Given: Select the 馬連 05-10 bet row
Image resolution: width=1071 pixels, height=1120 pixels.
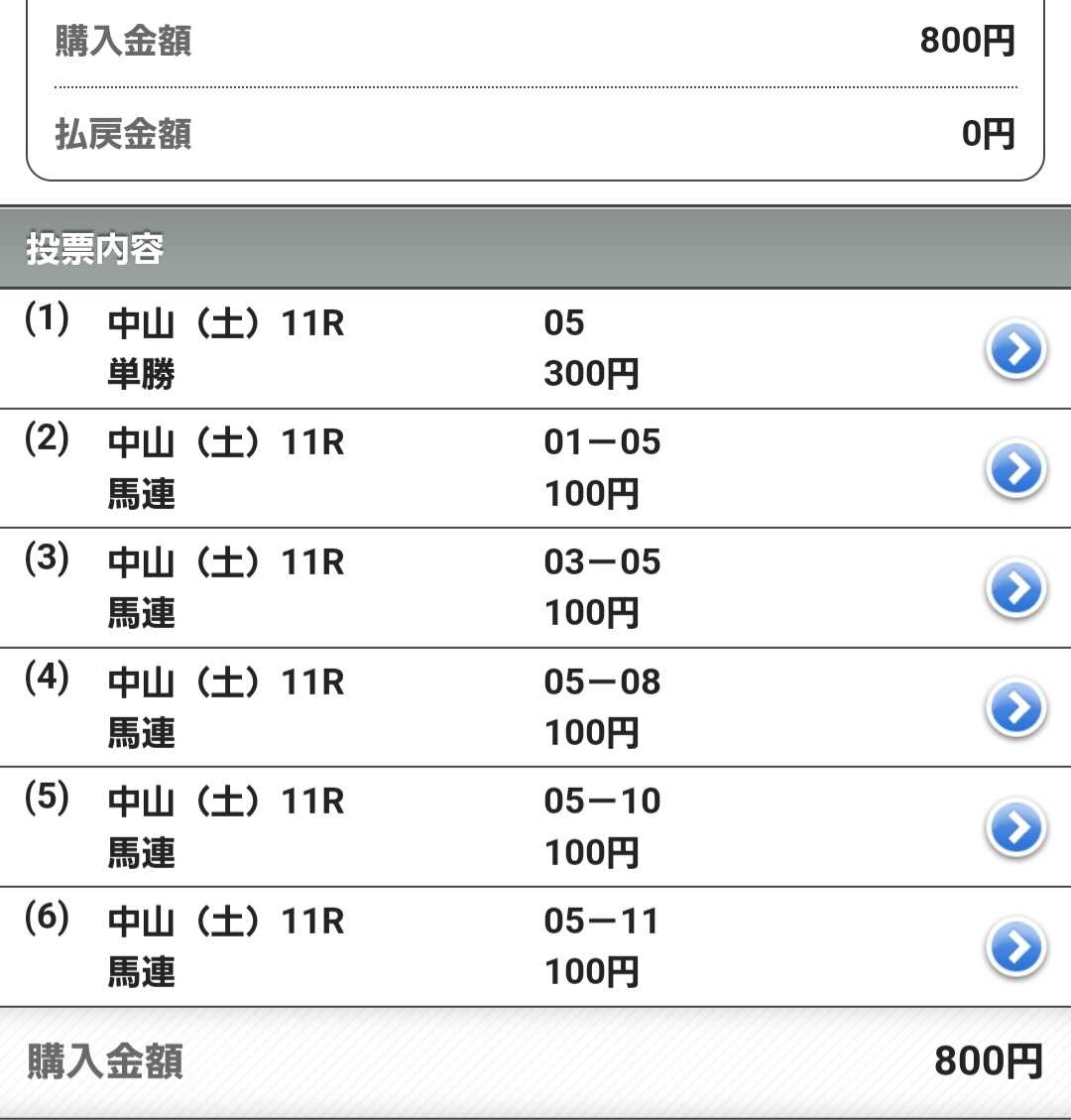Looking at the screenshot, I should pyautogui.click(x=1015, y=828).
